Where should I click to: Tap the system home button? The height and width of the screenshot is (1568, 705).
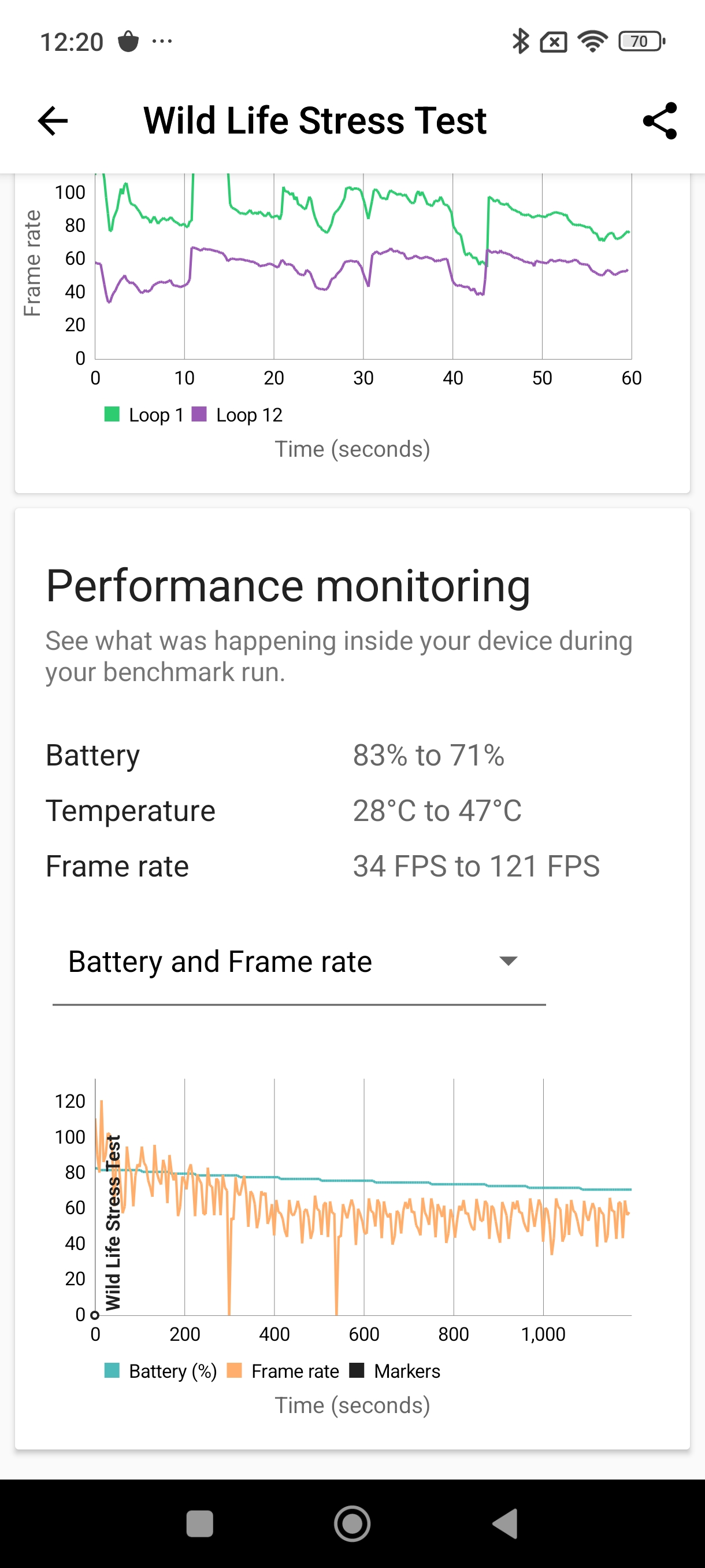(x=352, y=1523)
